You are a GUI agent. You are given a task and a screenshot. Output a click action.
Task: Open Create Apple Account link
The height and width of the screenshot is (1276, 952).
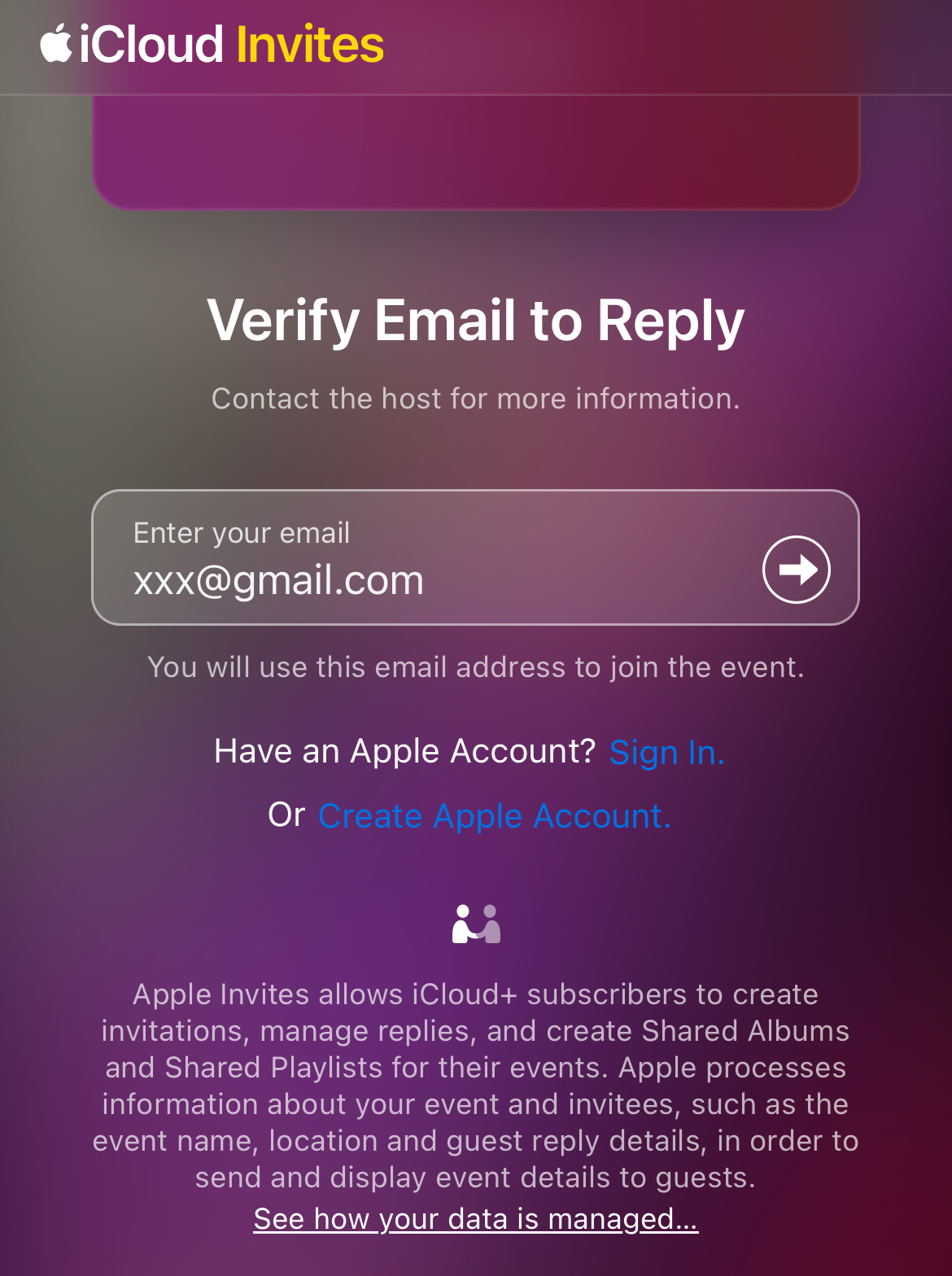(x=494, y=816)
